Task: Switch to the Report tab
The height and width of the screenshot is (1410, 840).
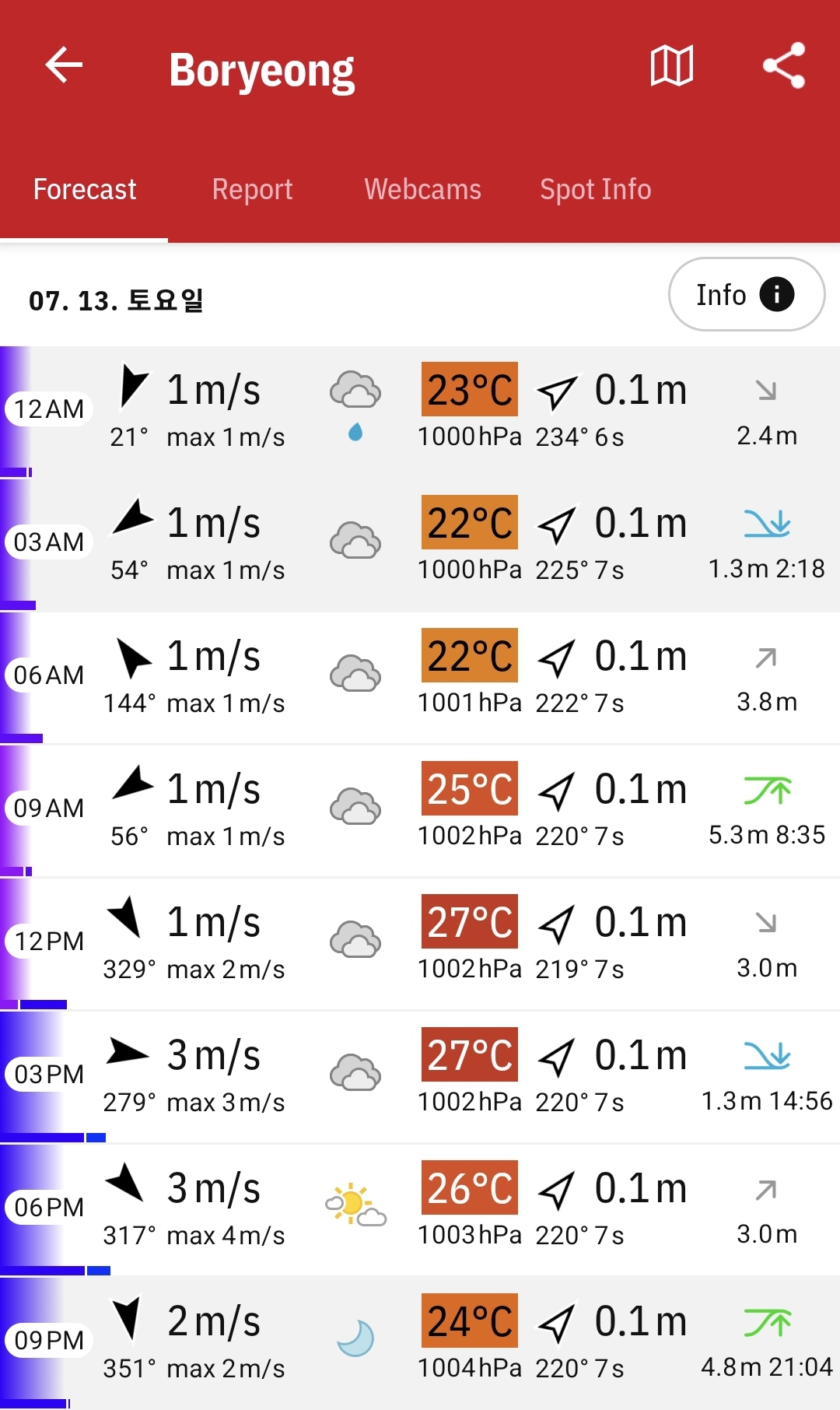Action: pos(252,189)
